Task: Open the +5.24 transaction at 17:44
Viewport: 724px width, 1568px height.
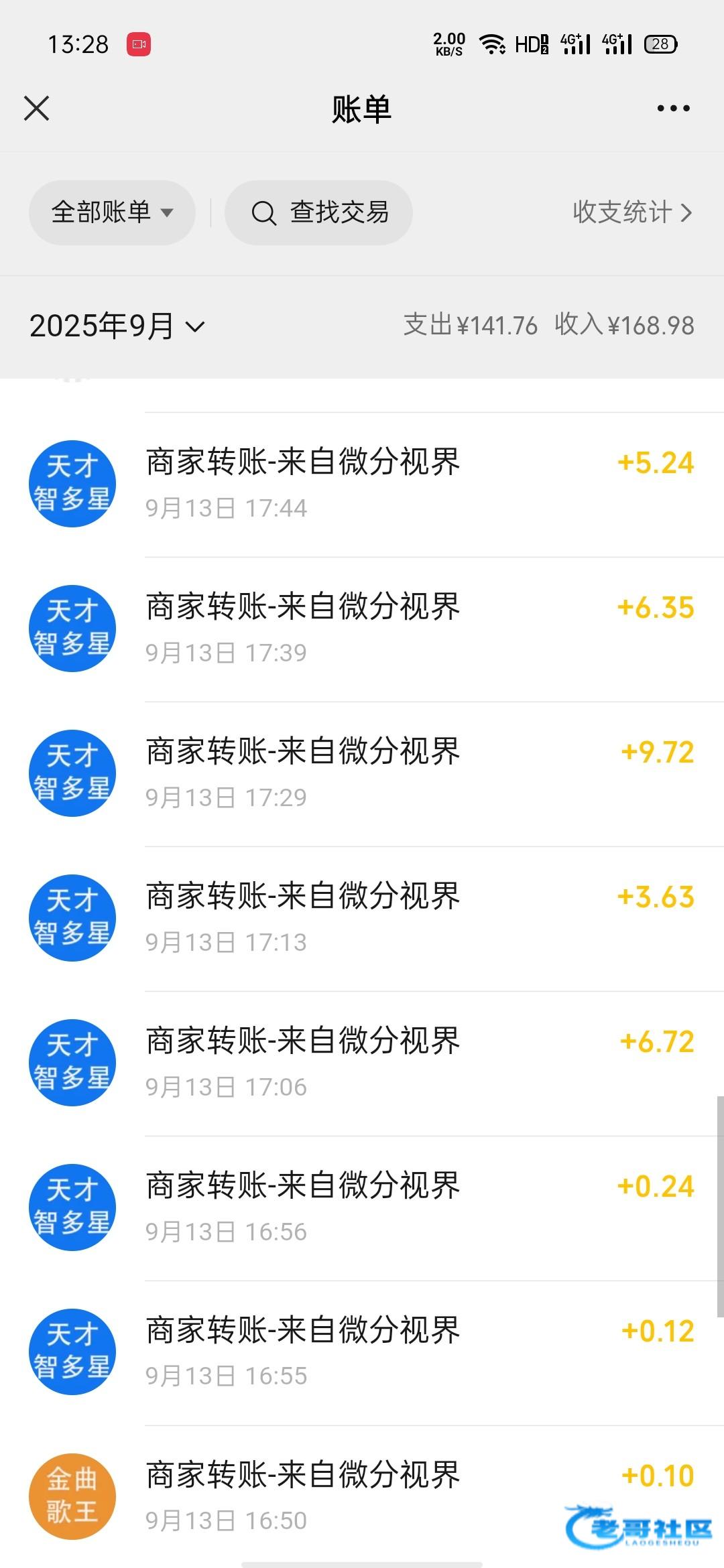Action: coord(362,484)
